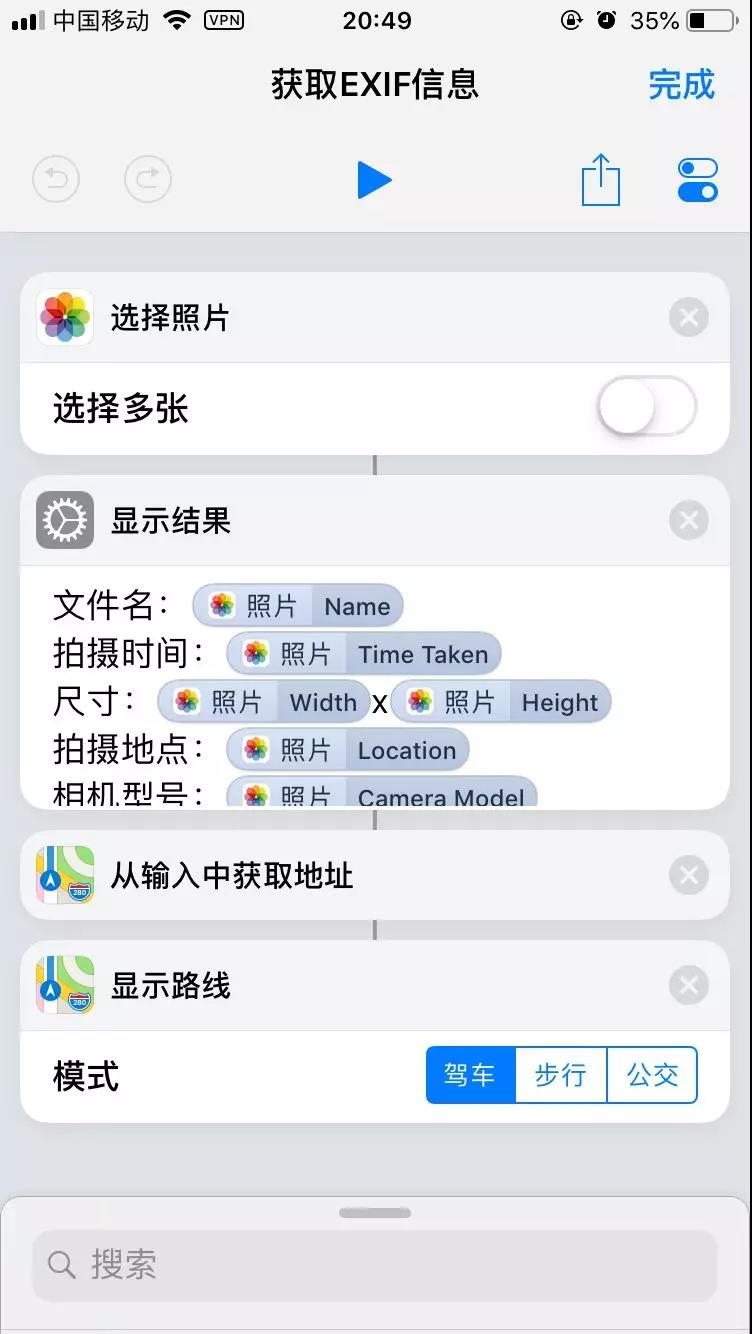Delete the 从输入中获取地址 action

(x=688, y=875)
